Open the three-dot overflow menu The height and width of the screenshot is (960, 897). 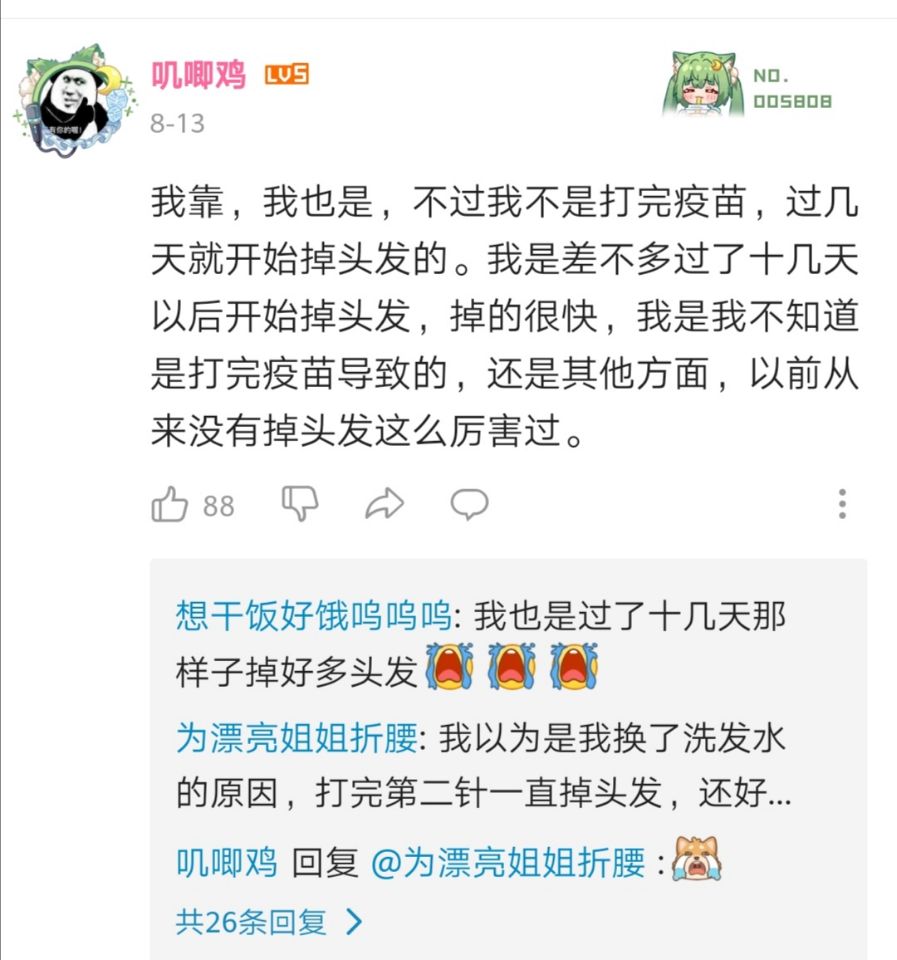click(842, 504)
